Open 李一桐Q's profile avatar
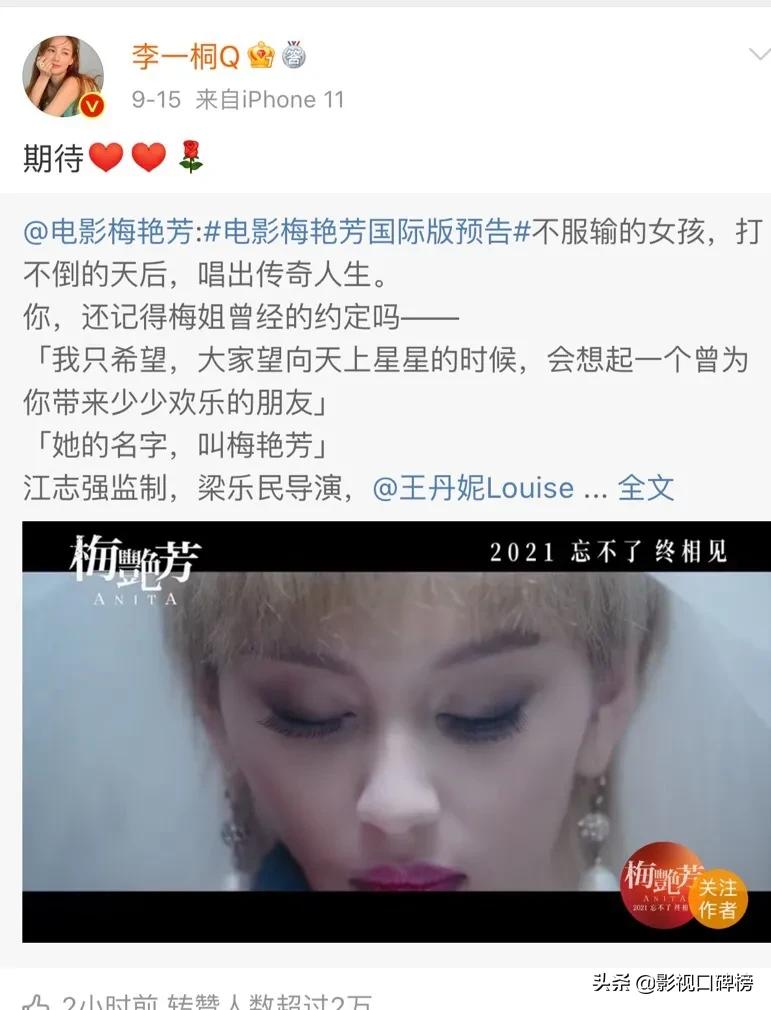The image size is (771, 1010). pos(63,77)
